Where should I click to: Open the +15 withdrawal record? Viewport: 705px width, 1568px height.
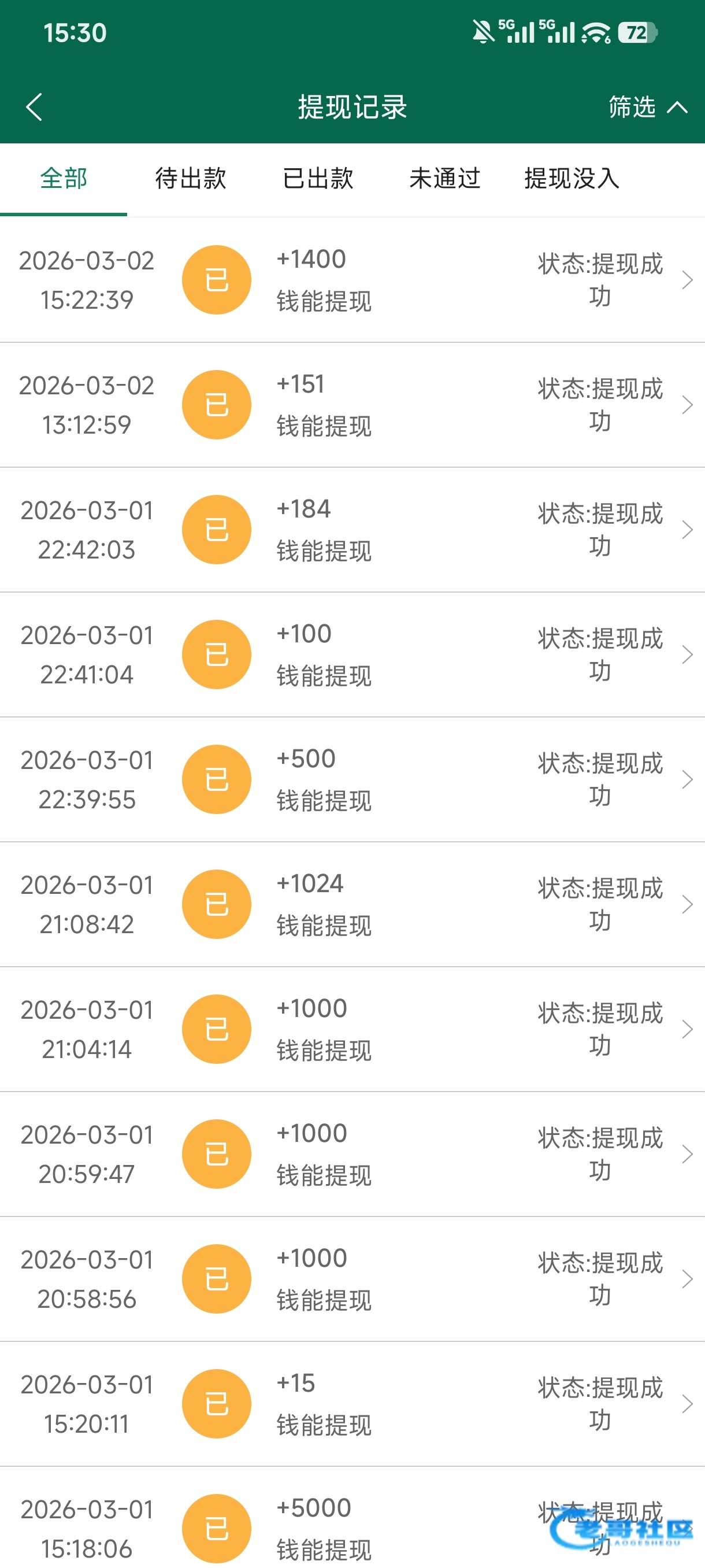[x=352, y=1403]
